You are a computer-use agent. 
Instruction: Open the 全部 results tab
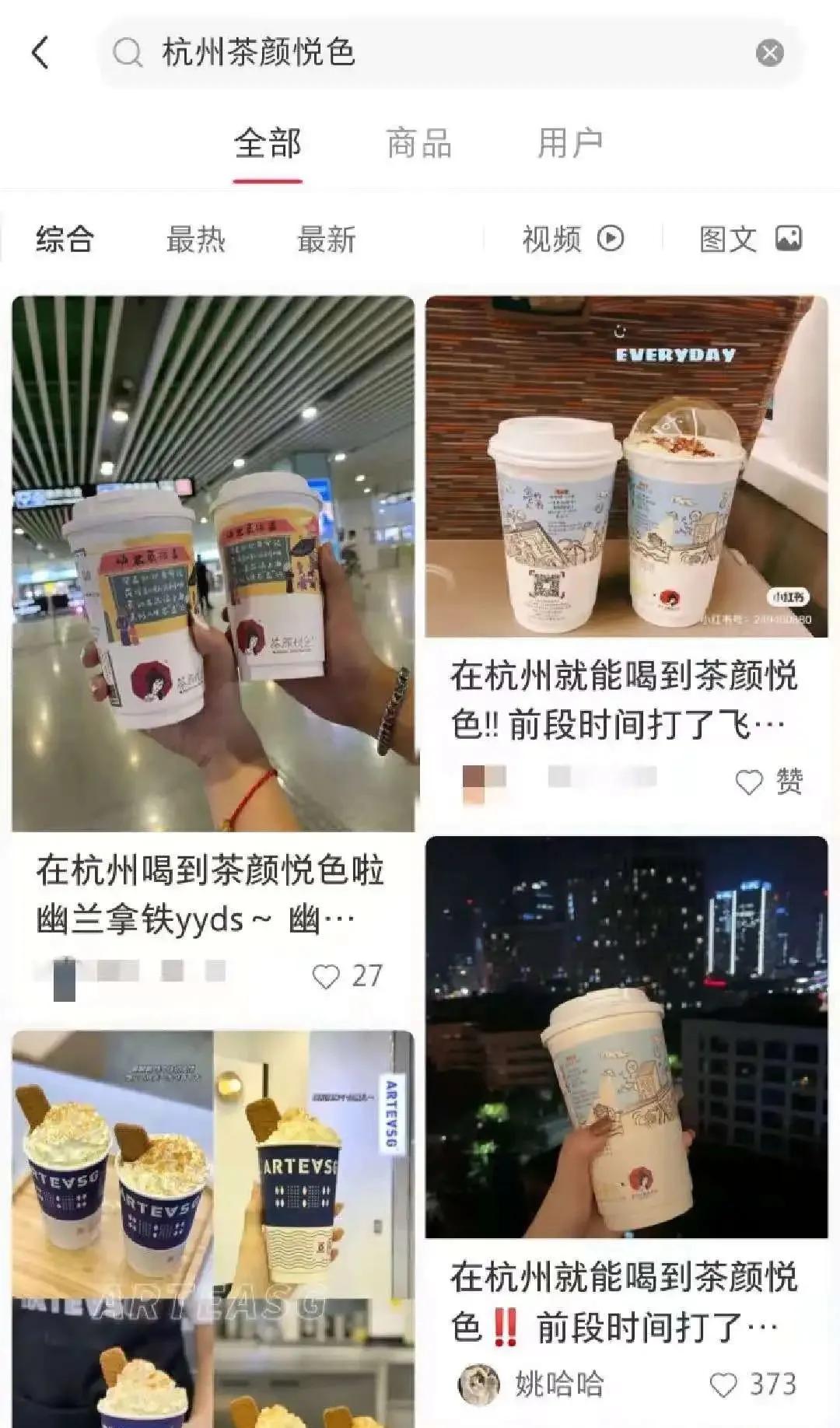(x=266, y=144)
